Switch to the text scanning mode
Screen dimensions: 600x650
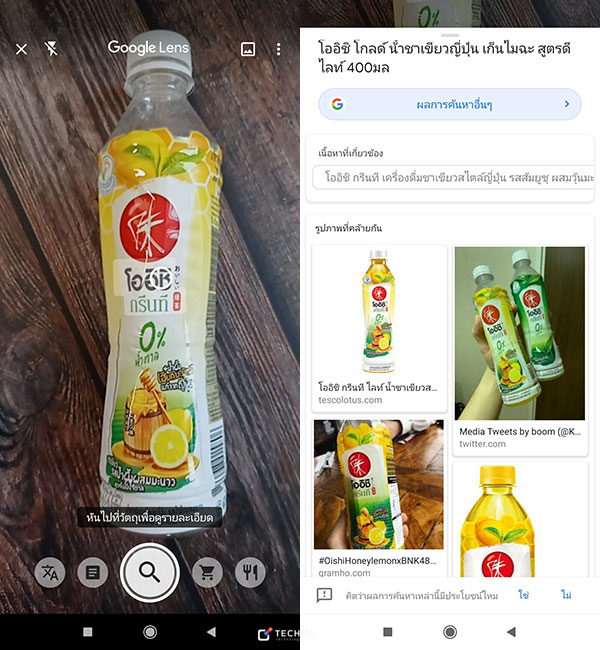(92, 572)
